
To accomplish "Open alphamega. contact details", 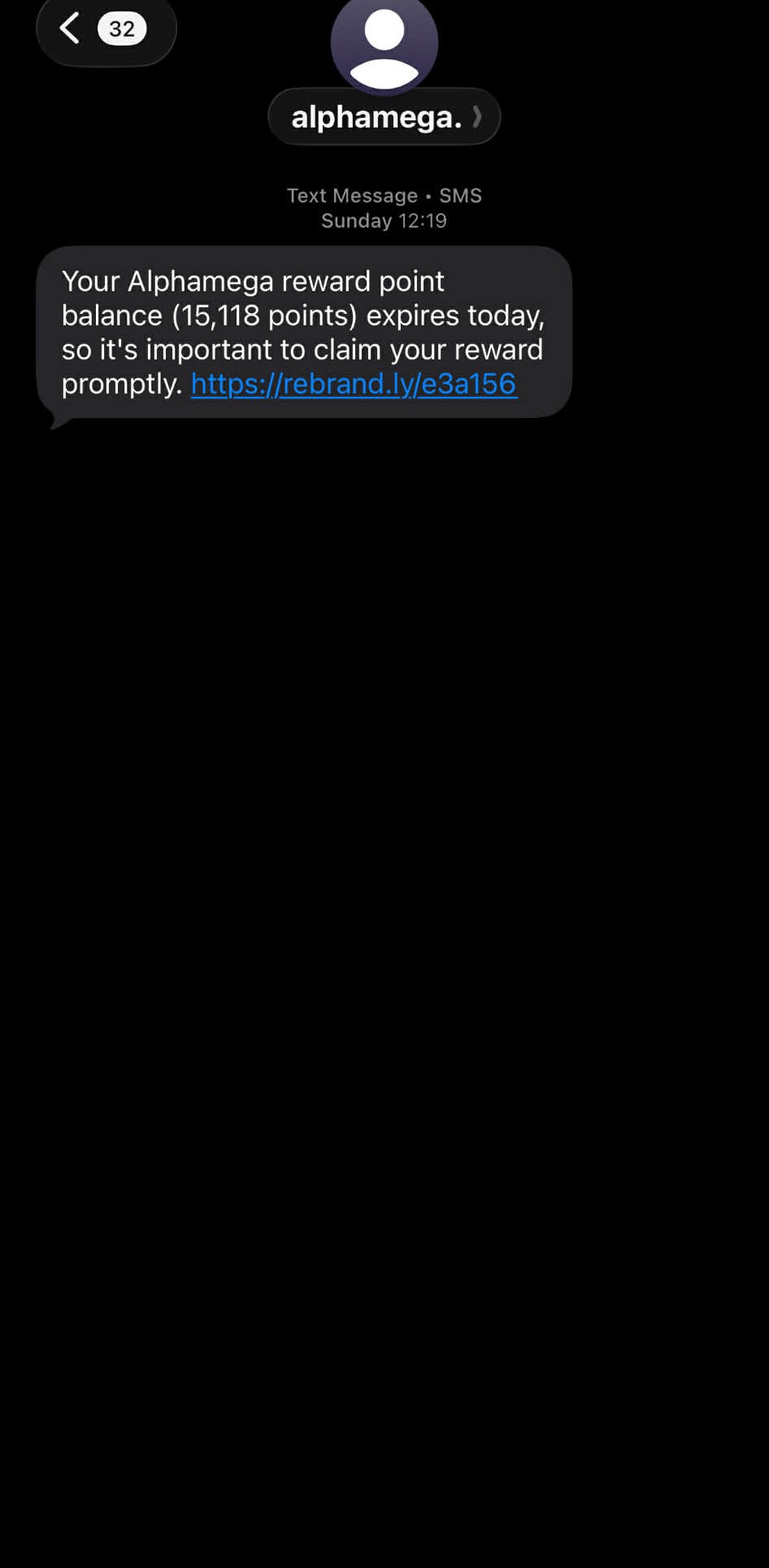I will pyautogui.click(x=384, y=117).
